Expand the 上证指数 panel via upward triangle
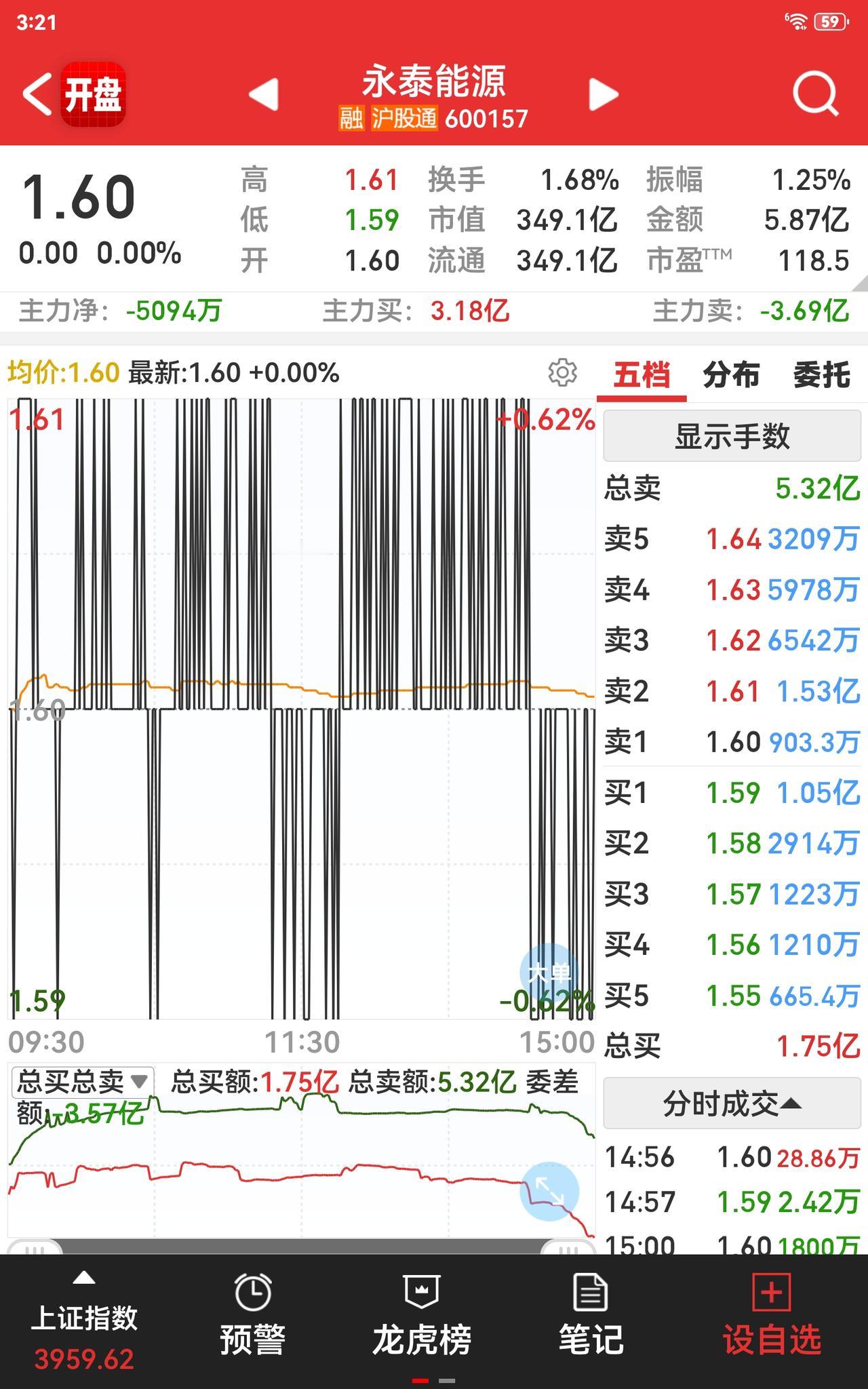 (x=85, y=1278)
